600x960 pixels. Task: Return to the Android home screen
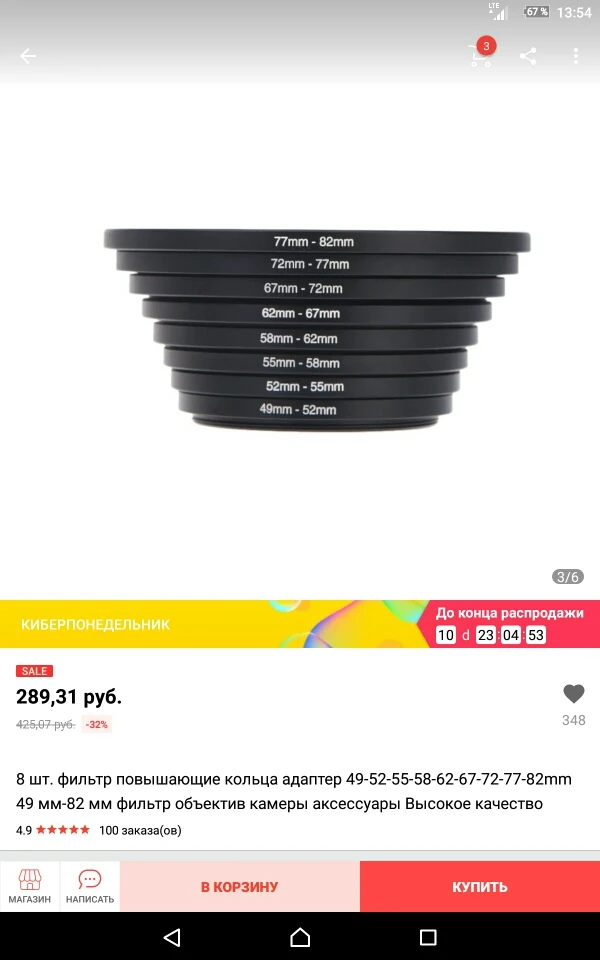coord(300,937)
